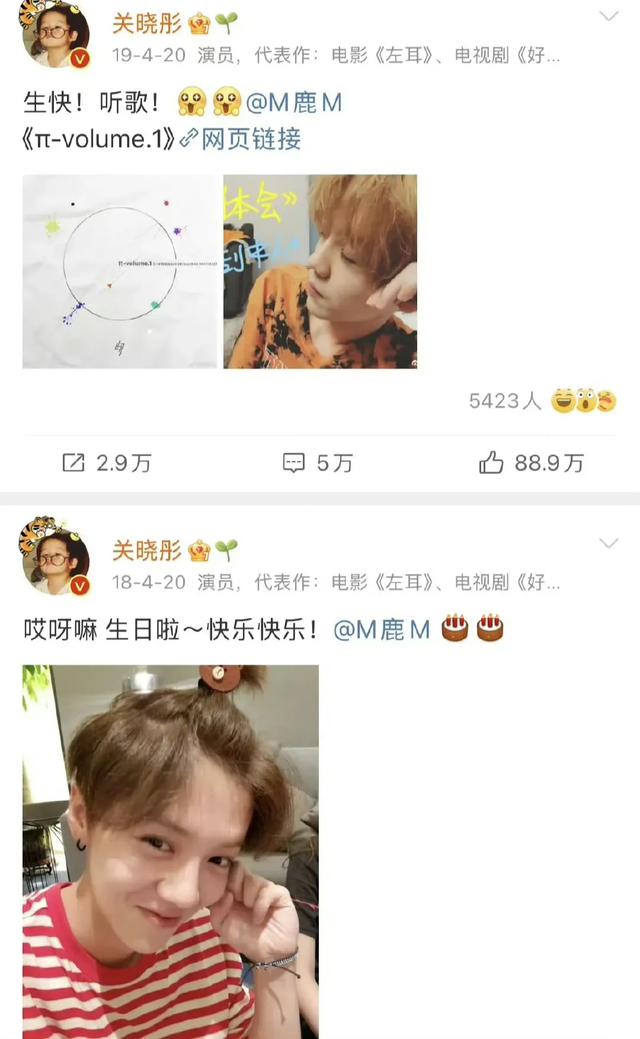Like the post with 88.9万 likes
This screenshot has width=640, height=1039.
pyautogui.click(x=531, y=463)
